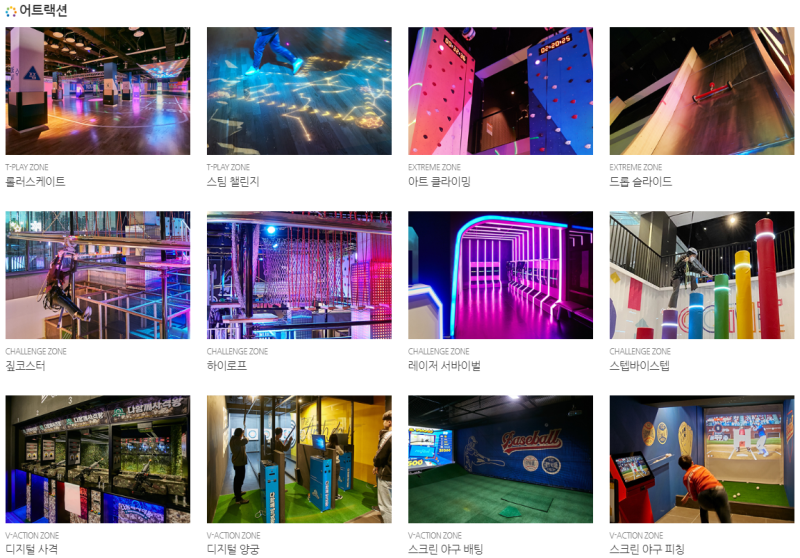800x558 pixels.
Task: Open the 디지털 양궁 tile
Action: (x=299, y=459)
